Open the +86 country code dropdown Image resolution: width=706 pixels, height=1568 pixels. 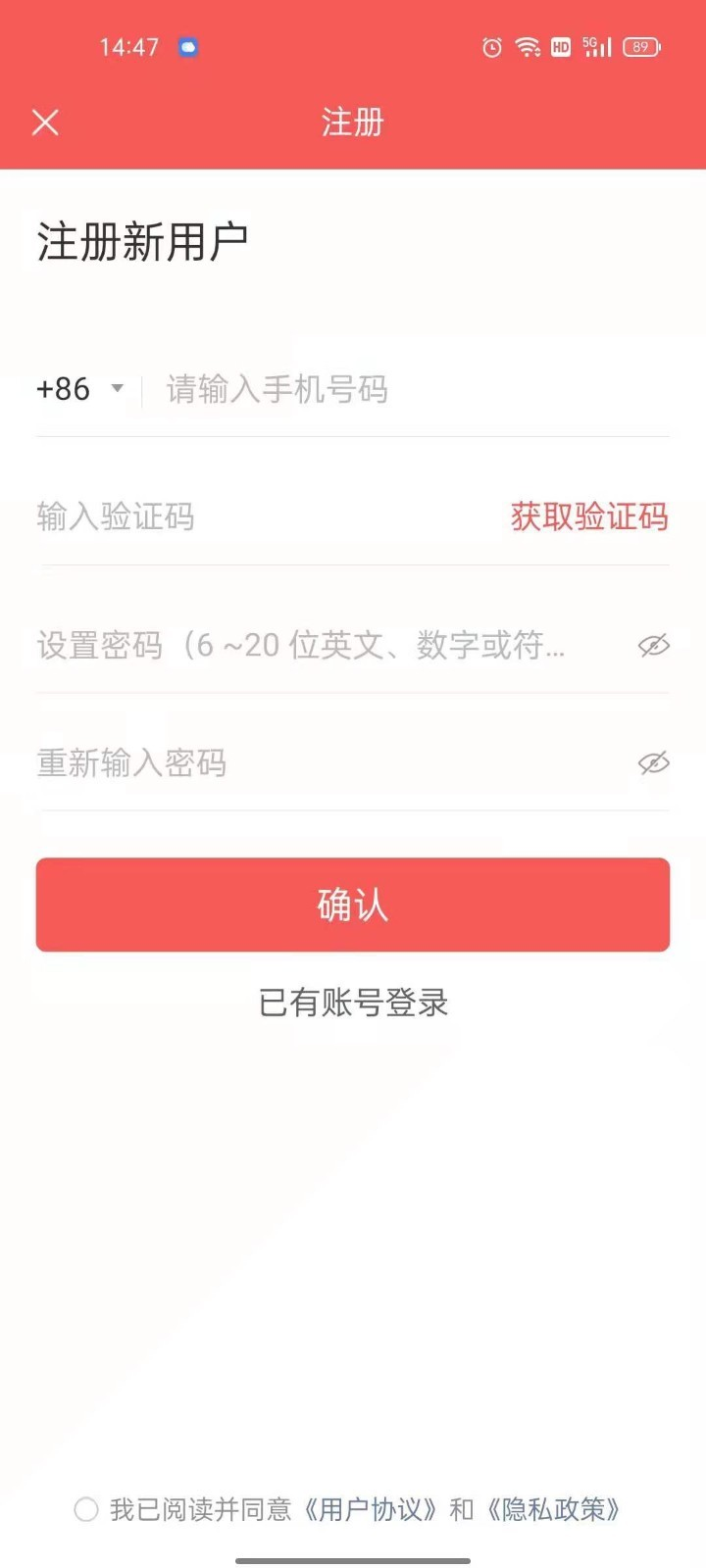click(x=78, y=389)
